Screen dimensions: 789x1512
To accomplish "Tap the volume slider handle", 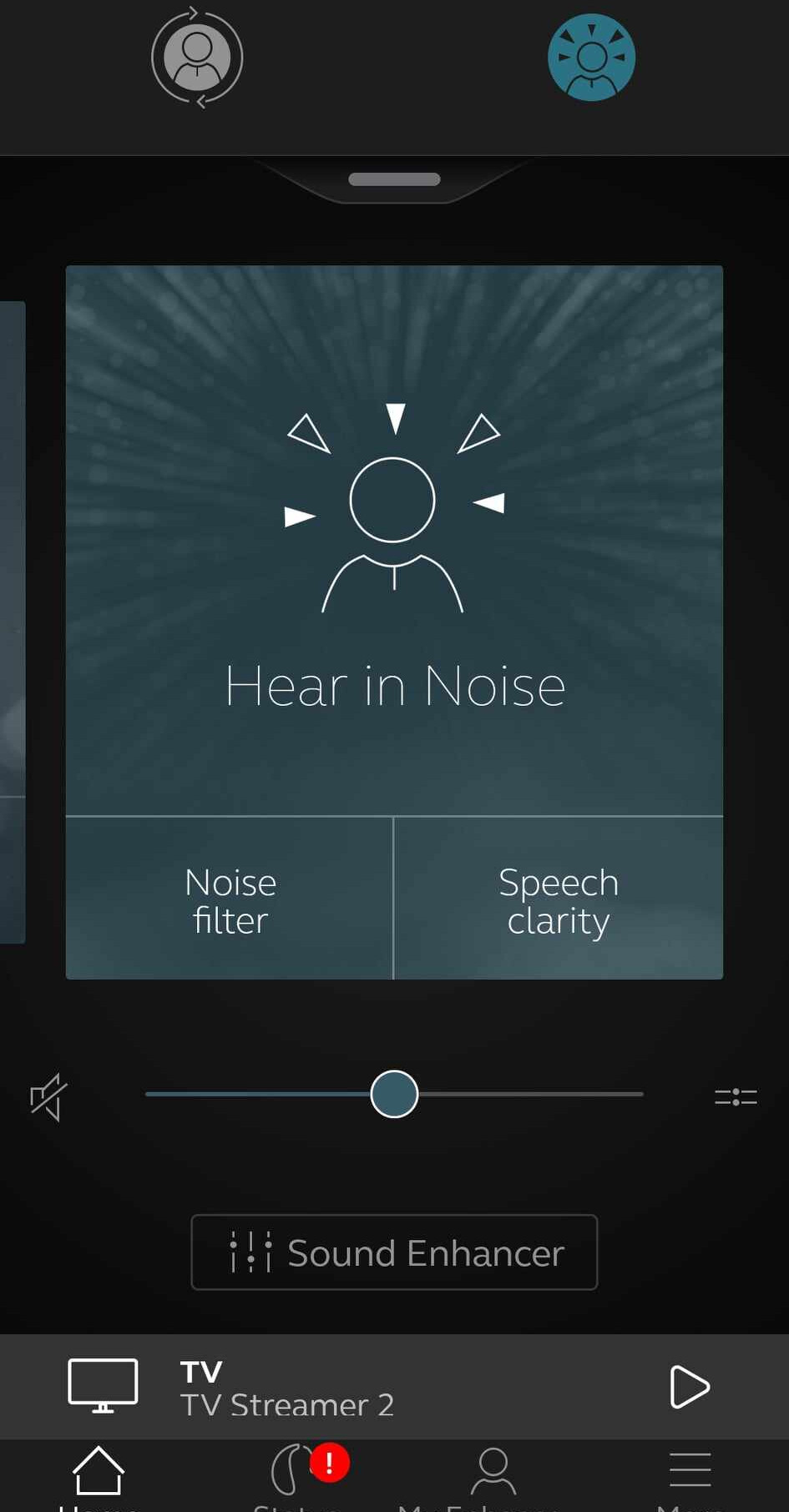I will coord(394,1094).
